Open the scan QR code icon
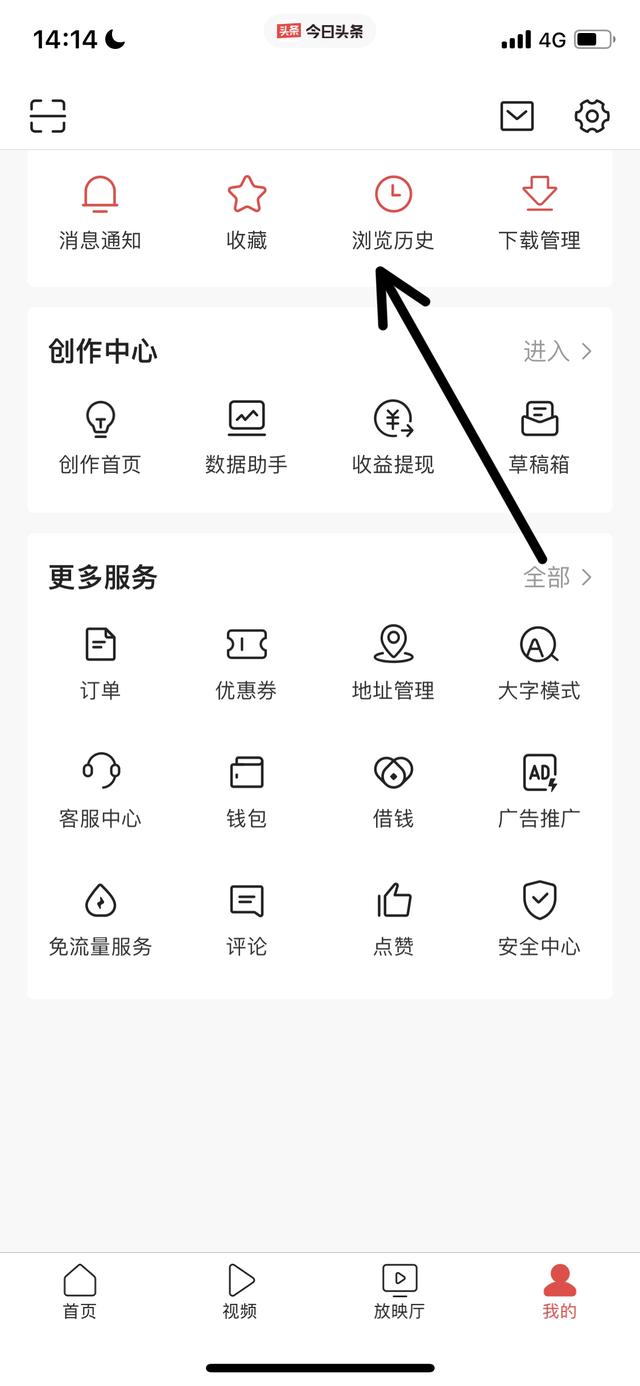This screenshot has width=640, height=1386. click(48, 116)
